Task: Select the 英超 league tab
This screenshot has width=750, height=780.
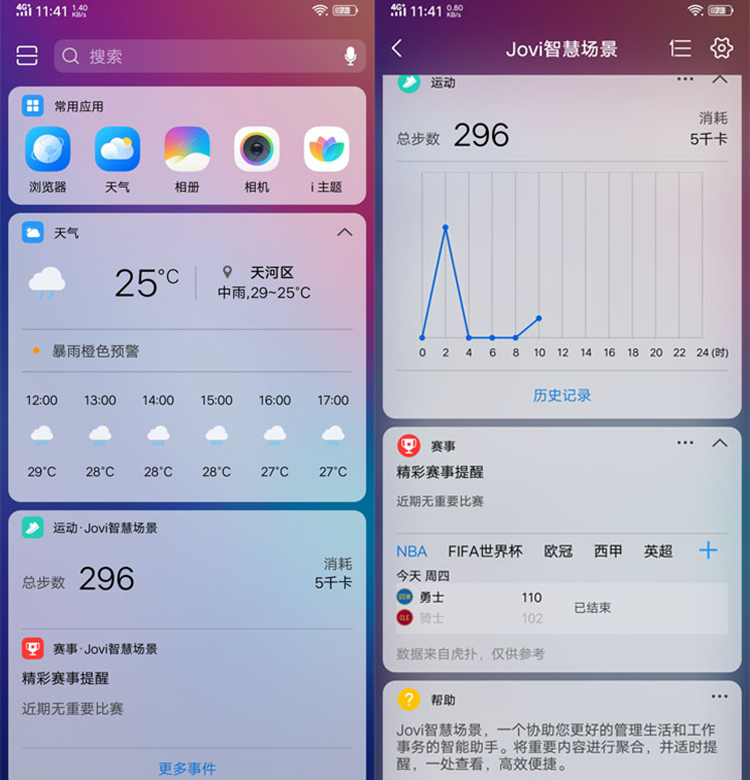Action: [656, 551]
